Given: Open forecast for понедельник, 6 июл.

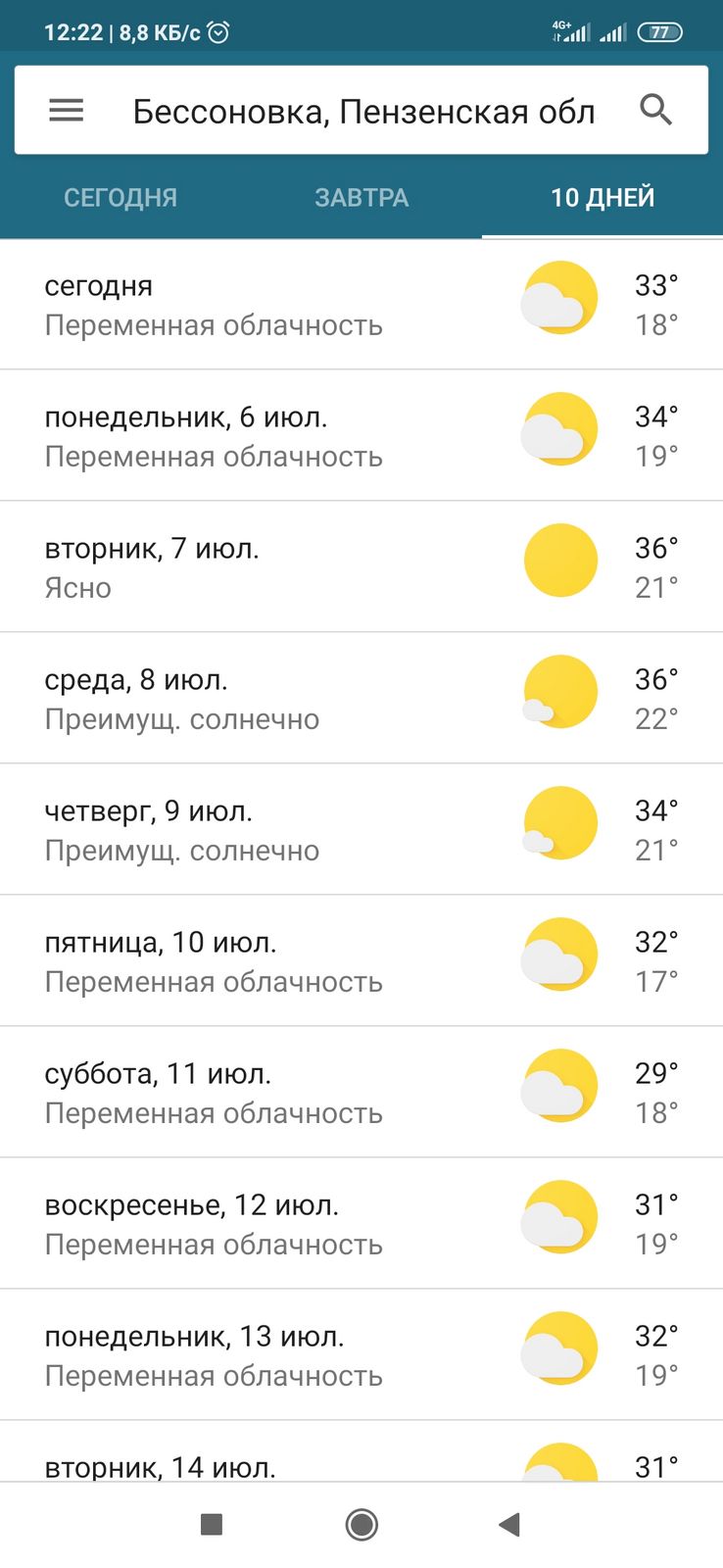Looking at the screenshot, I should [361, 436].
